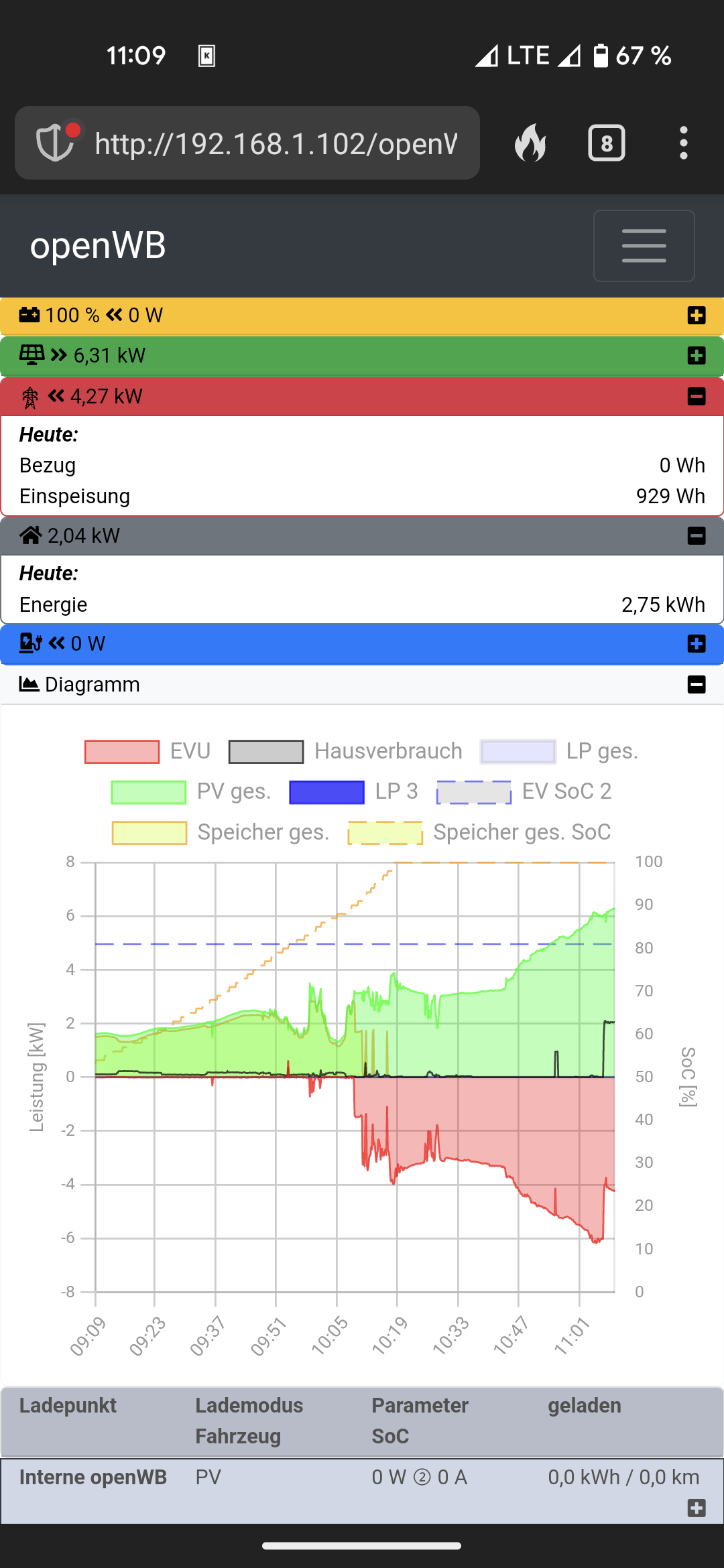The image size is (724, 1568).
Task: Toggle the EVU series in the chart legend
Action: coord(147,751)
